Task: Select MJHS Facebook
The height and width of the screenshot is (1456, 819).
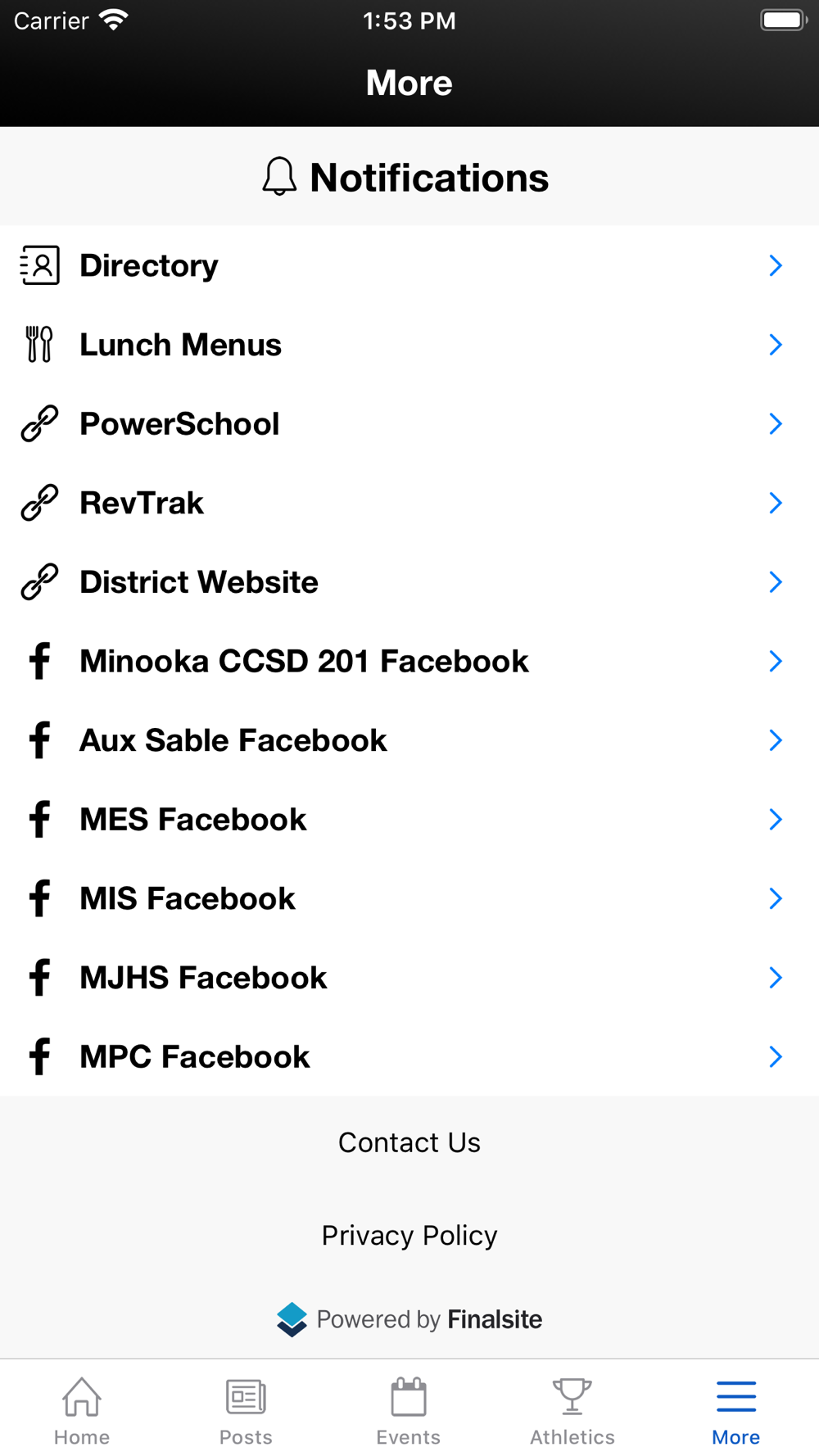Action: [x=409, y=978]
